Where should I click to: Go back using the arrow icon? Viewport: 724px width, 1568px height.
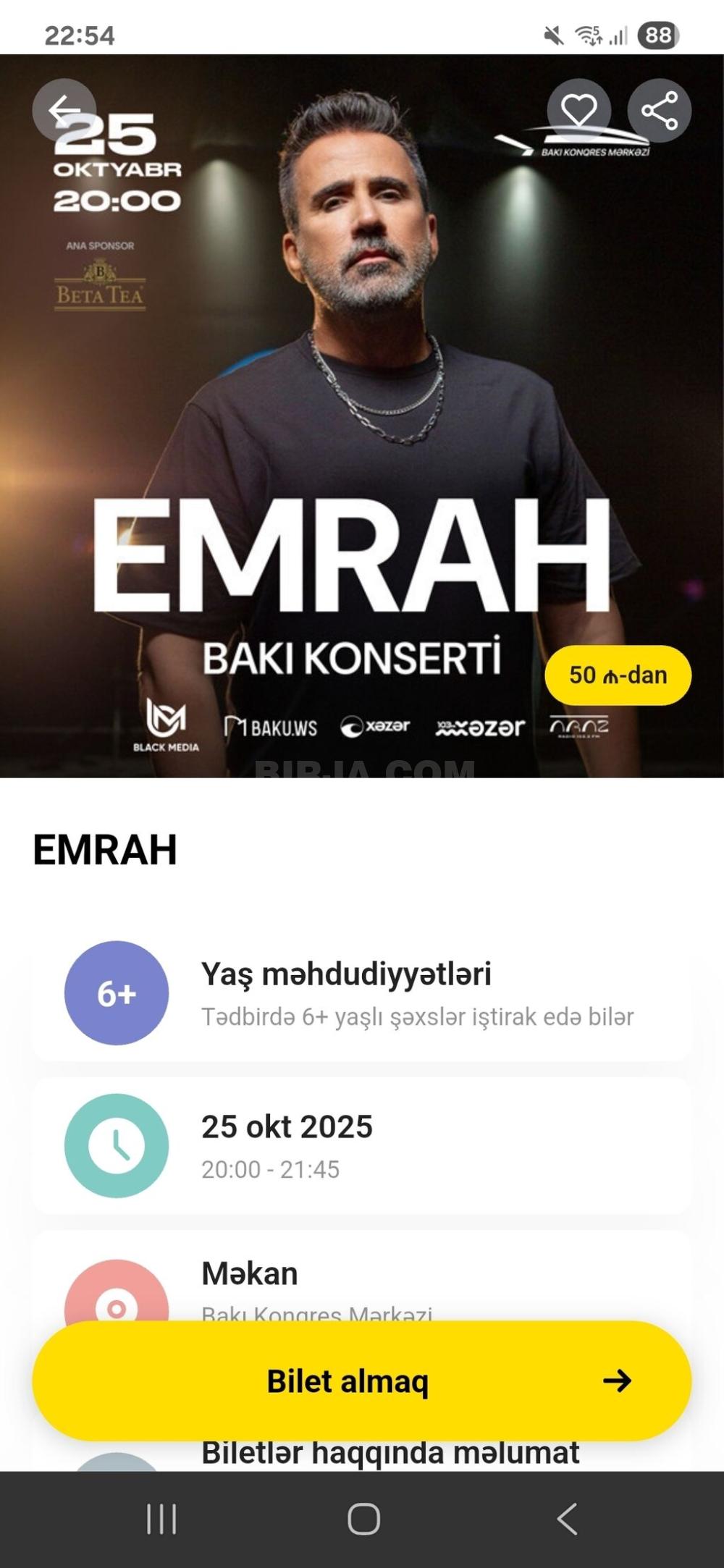pos(64,110)
